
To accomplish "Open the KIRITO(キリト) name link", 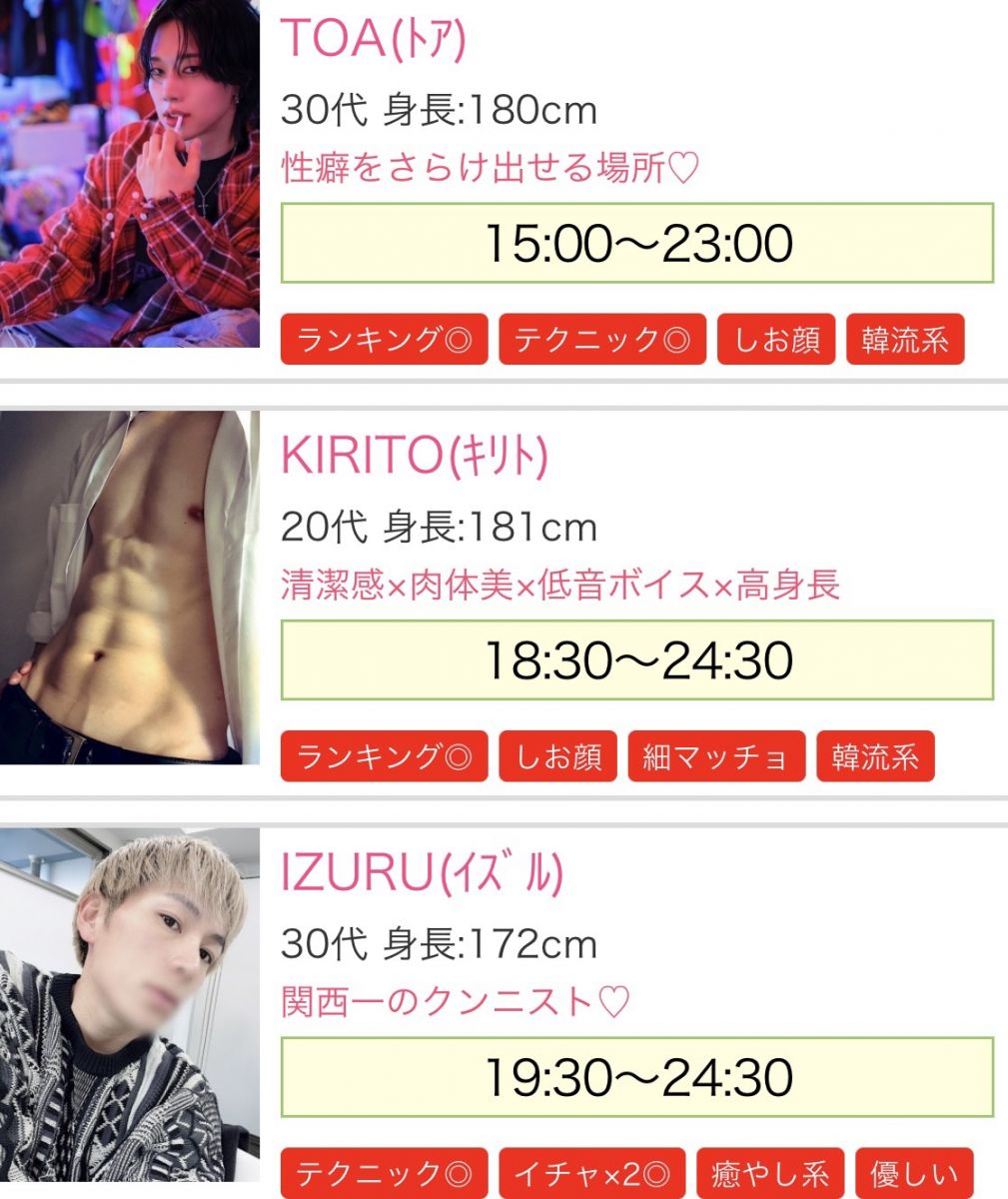I will coord(414,456).
